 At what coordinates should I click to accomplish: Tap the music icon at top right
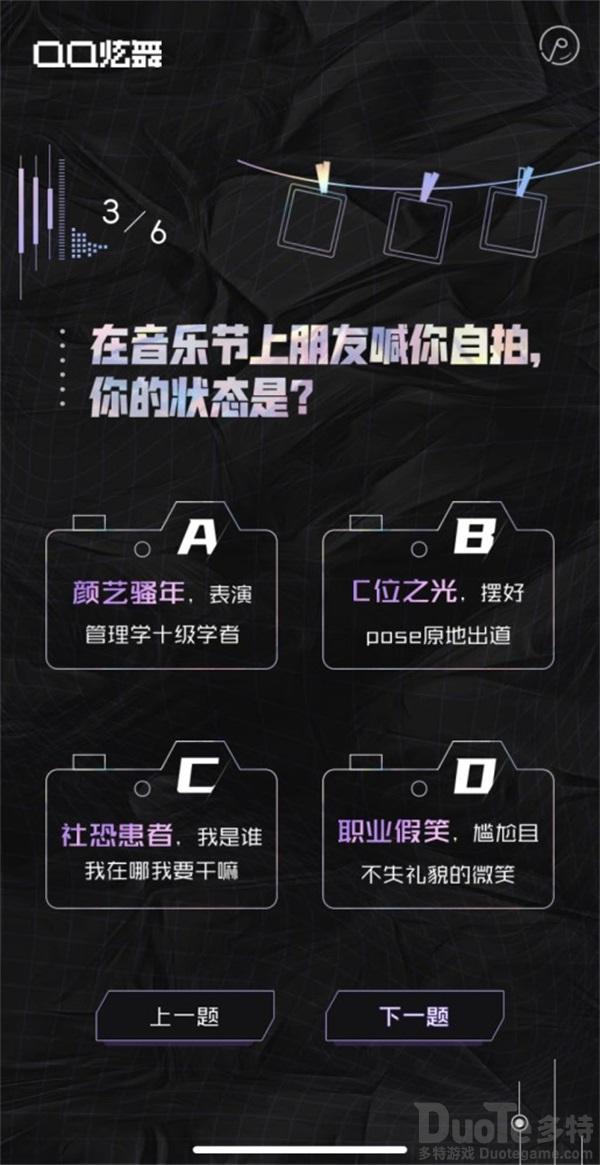[x=559, y=45]
